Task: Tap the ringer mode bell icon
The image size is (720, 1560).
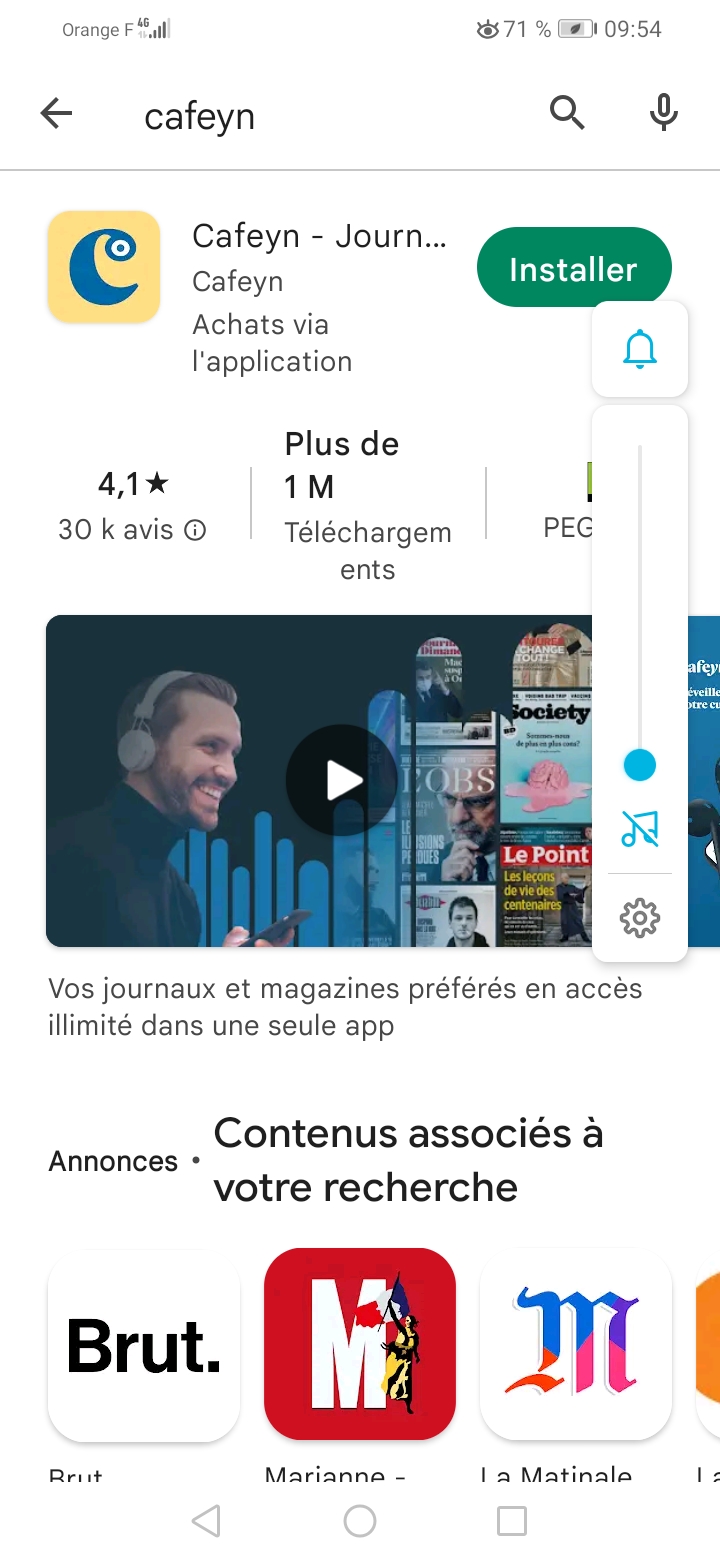Action: (640, 349)
